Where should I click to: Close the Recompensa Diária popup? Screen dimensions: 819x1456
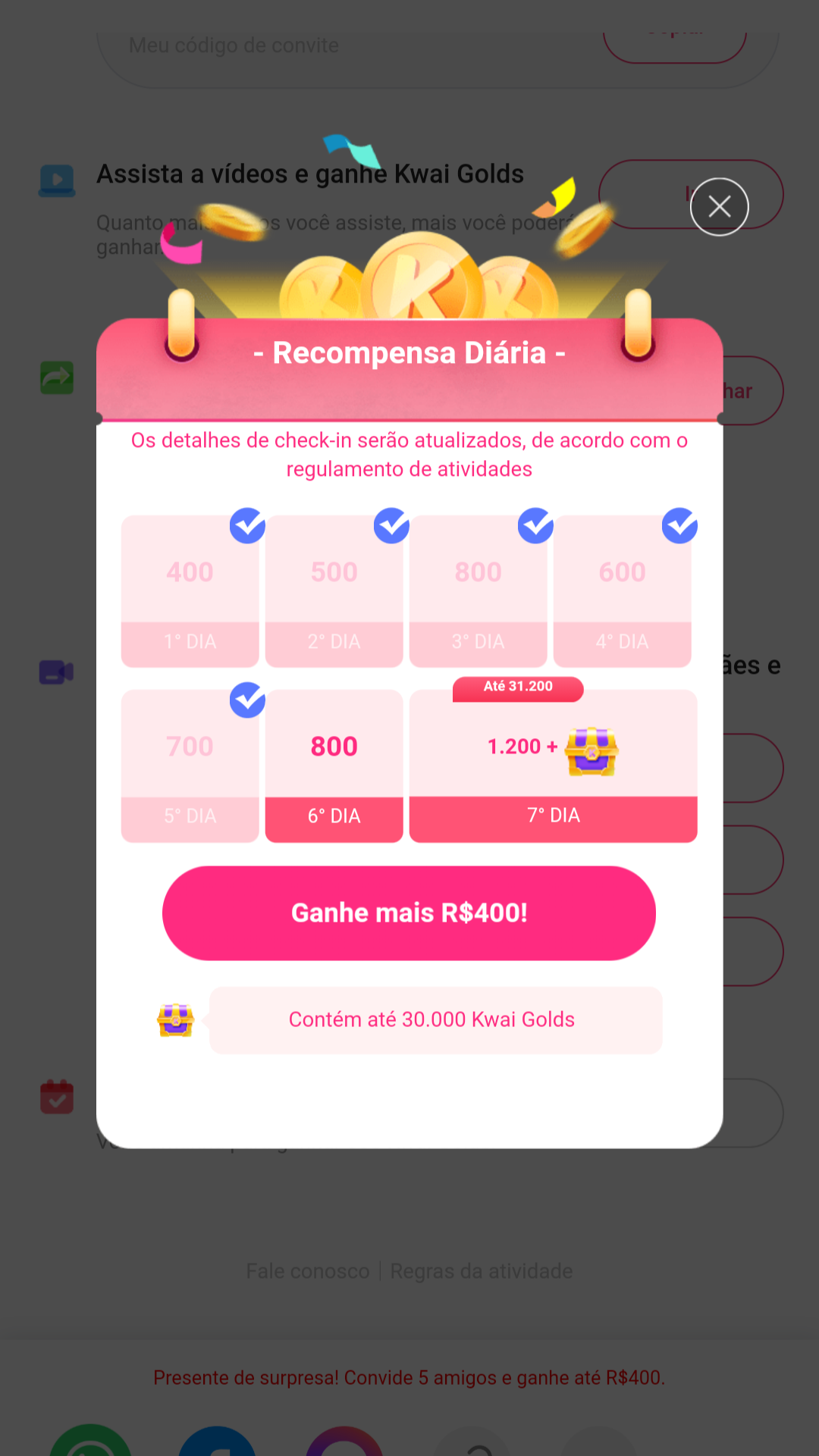719,206
